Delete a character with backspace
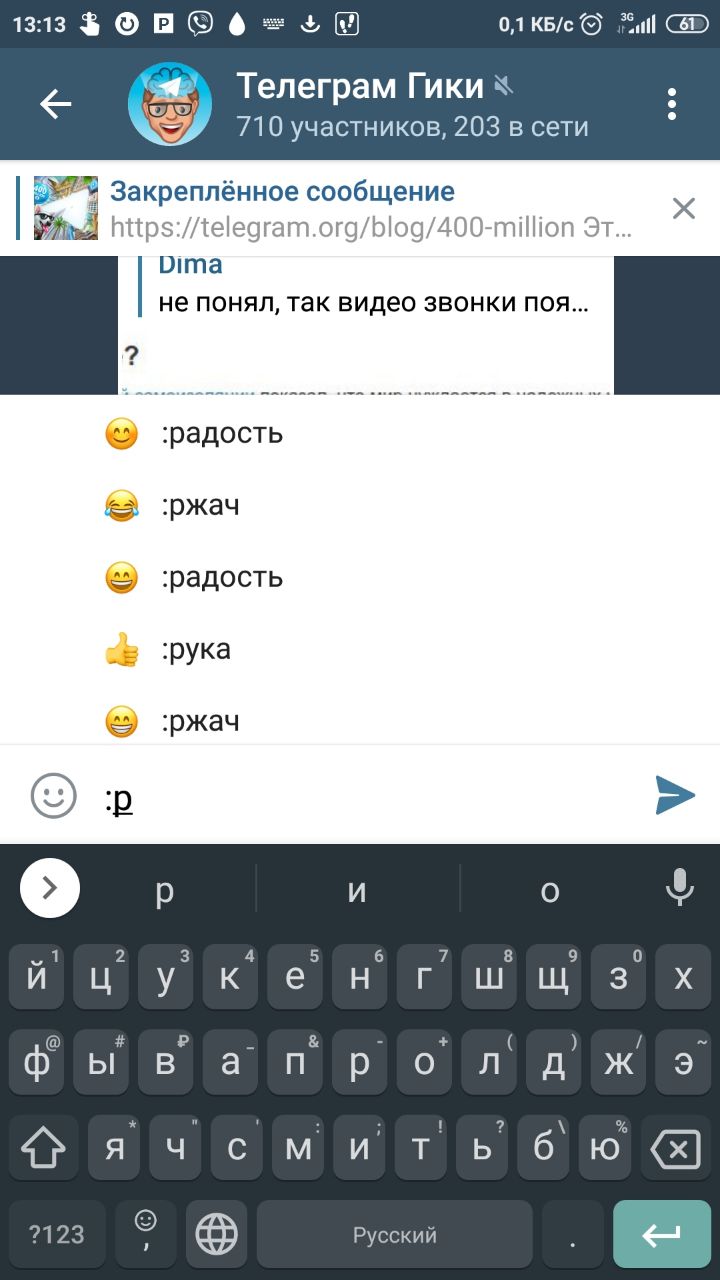This screenshot has width=720, height=1280. pos(676,1149)
